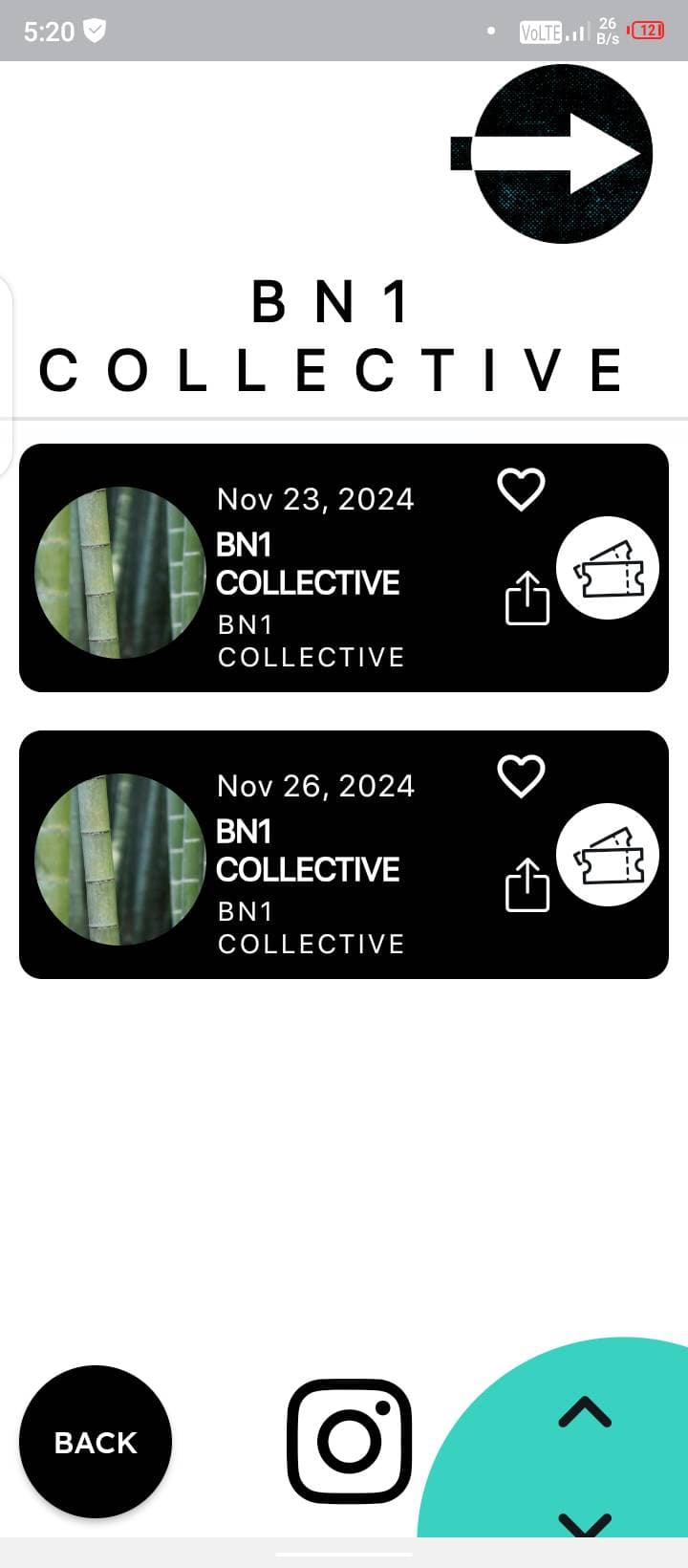Favorite the Nov 26, 2024 event

pos(521,776)
